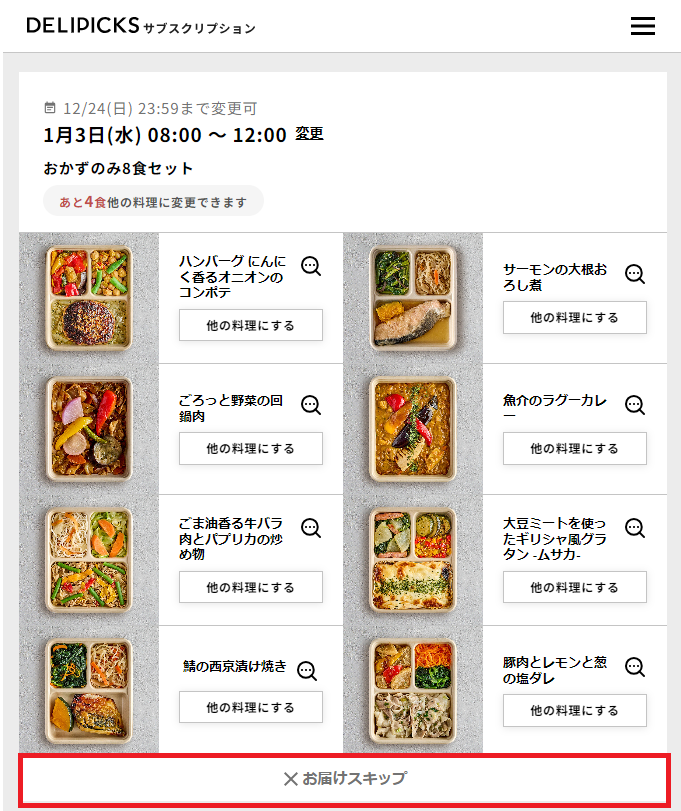
Task: Swap サーモンの大根おろし煮 for another dish
Action: (574, 317)
